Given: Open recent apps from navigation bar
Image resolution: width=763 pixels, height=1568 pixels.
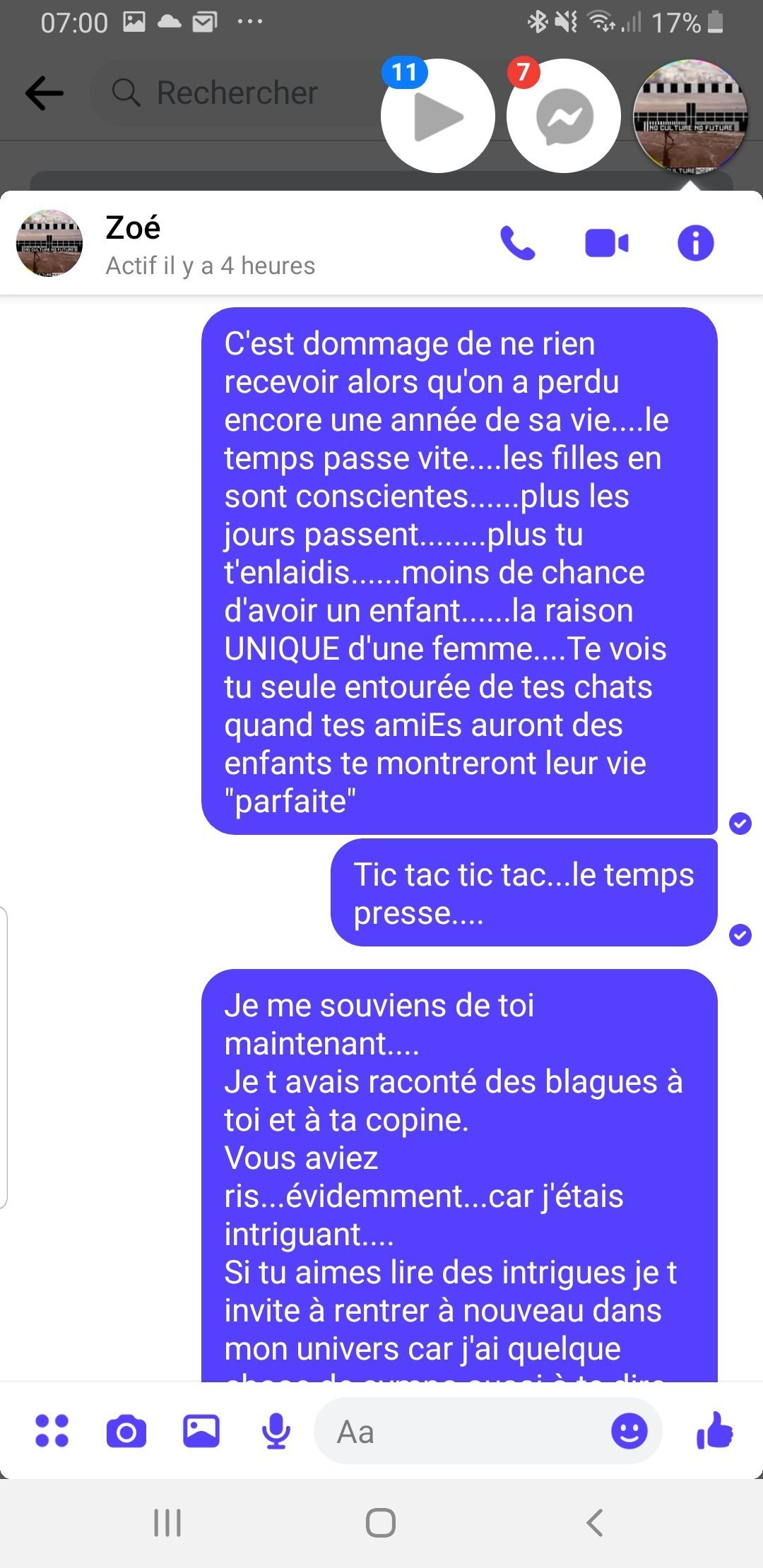Looking at the screenshot, I should [167, 1524].
